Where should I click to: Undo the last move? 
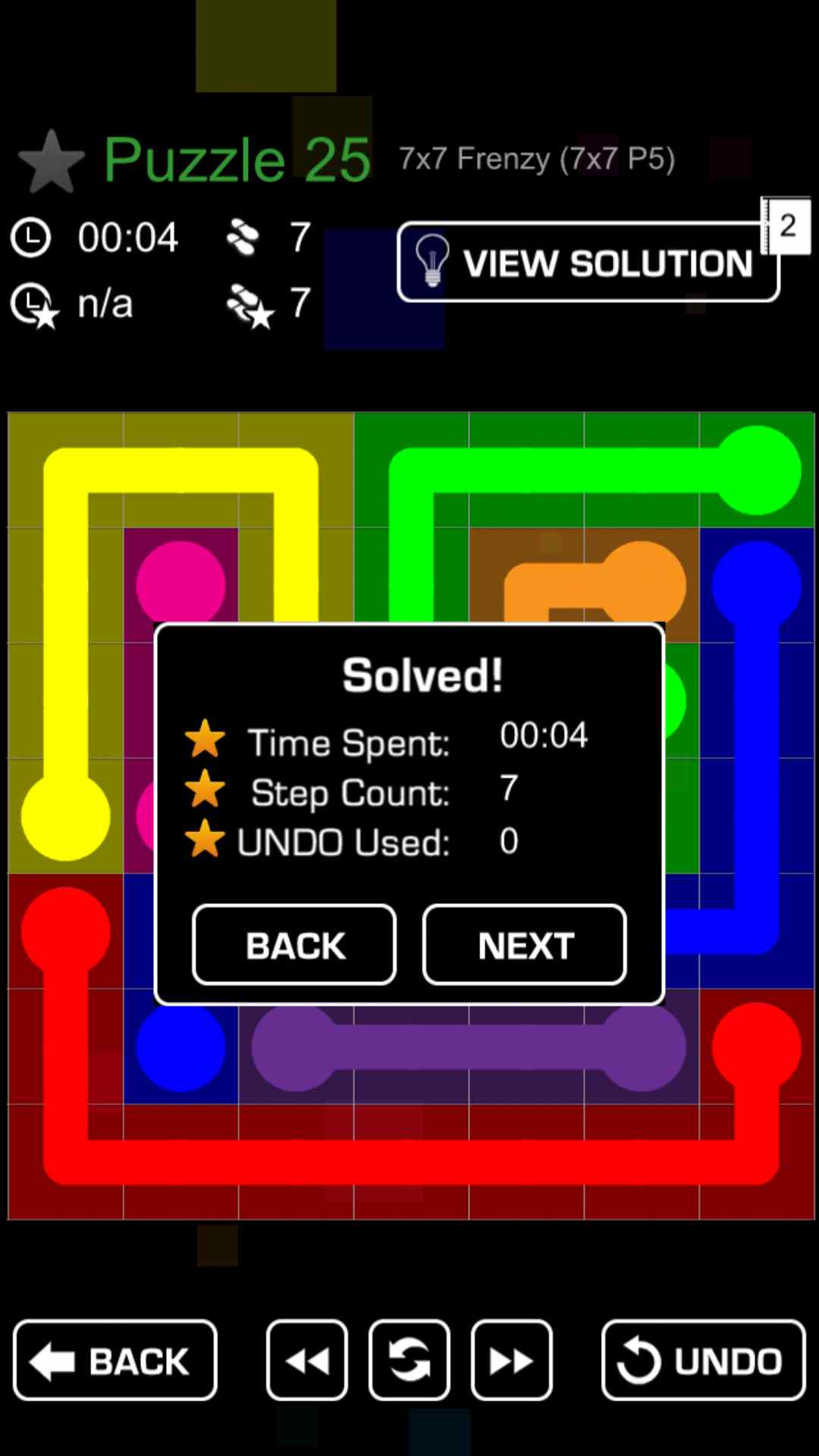(x=703, y=1360)
